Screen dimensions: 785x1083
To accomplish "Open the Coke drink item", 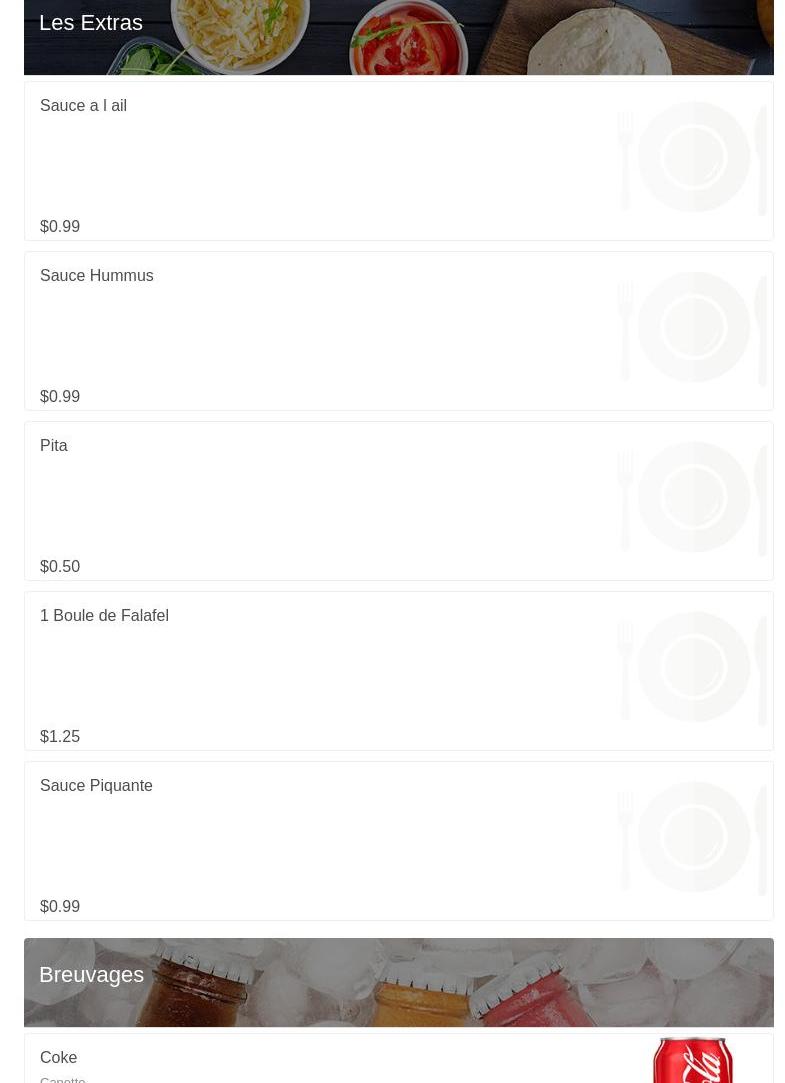I will (x=398, y=1058).
